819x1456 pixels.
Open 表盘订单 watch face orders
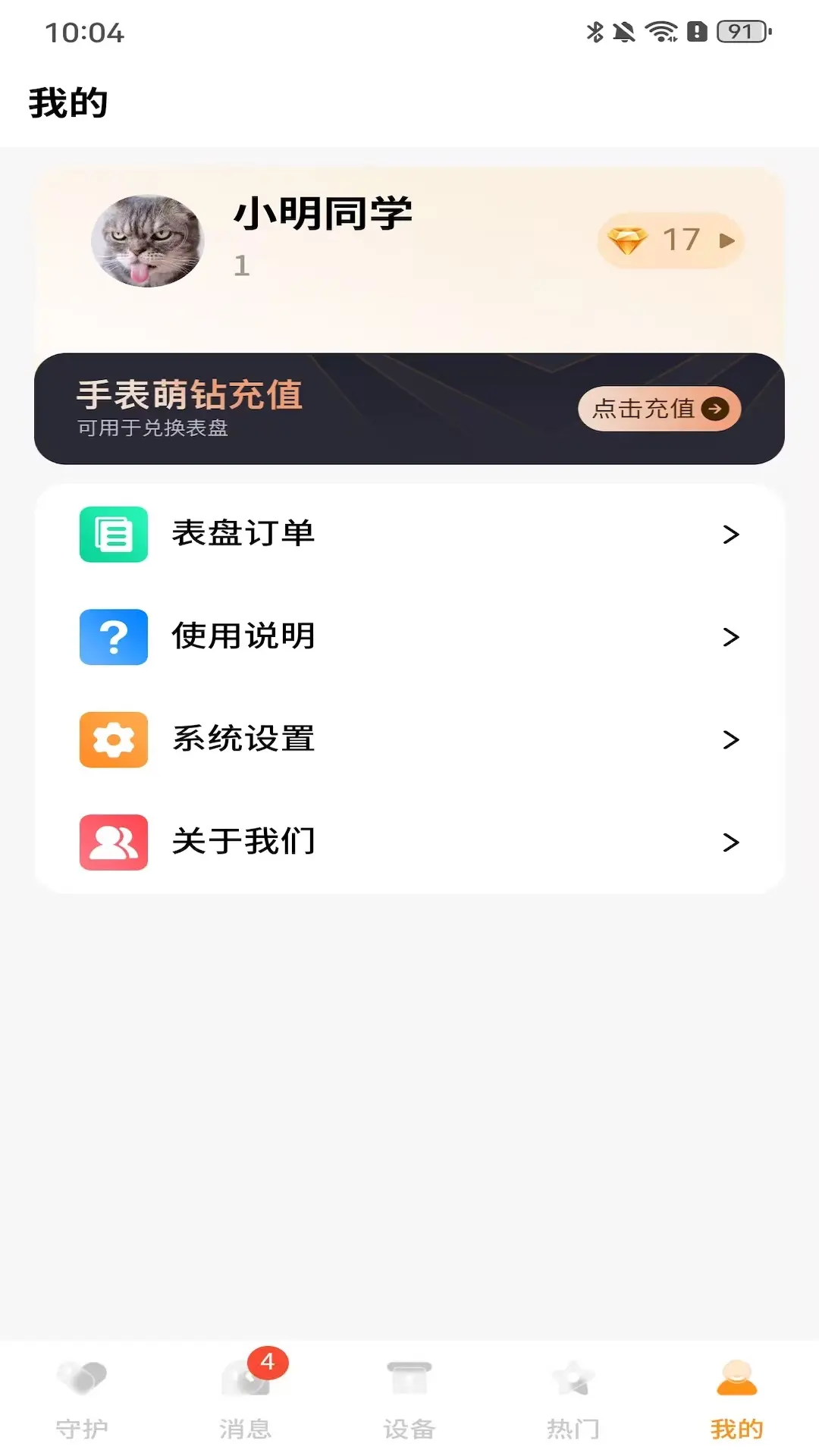pyautogui.click(x=409, y=534)
